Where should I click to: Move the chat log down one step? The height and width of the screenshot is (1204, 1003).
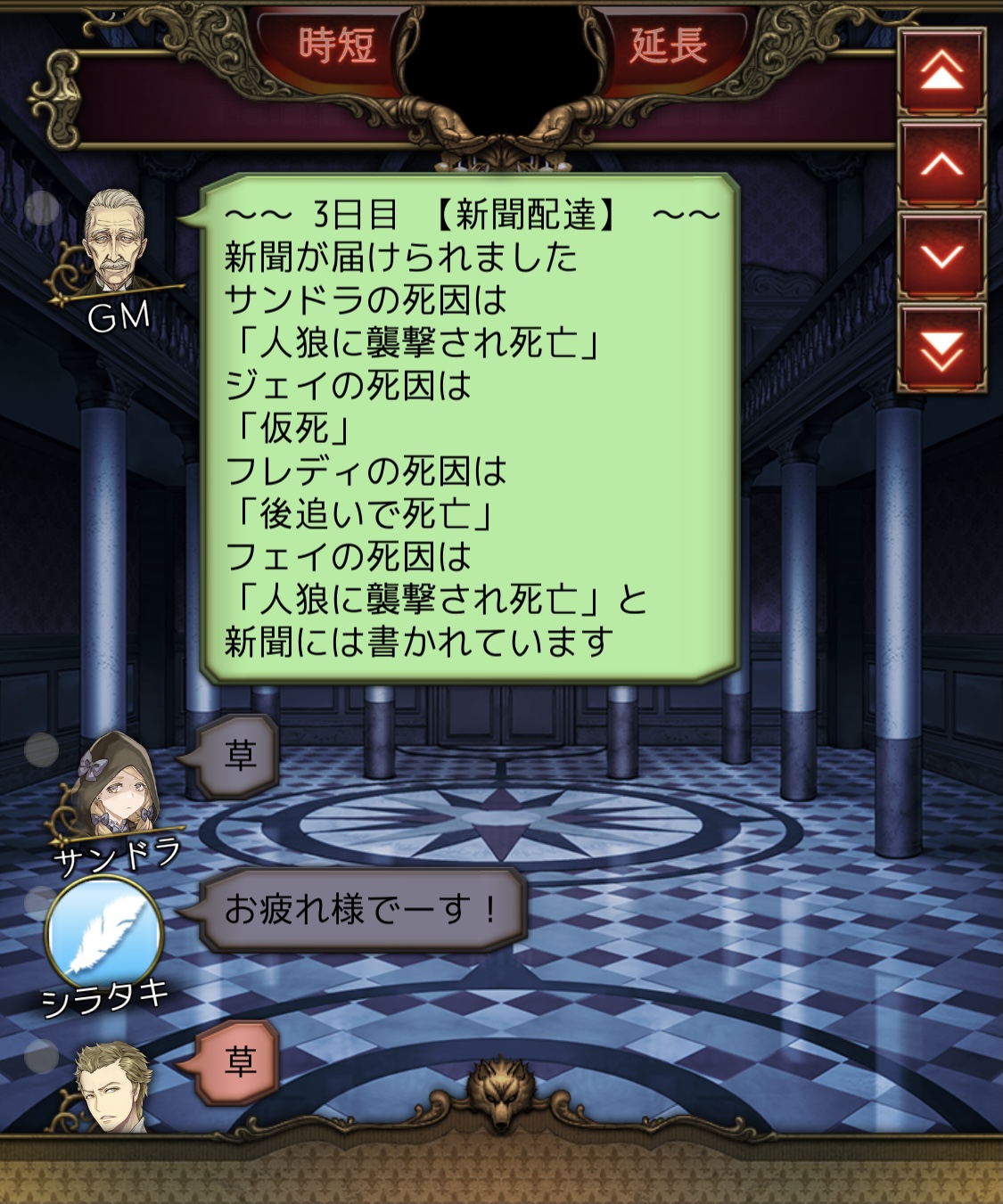(x=941, y=257)
